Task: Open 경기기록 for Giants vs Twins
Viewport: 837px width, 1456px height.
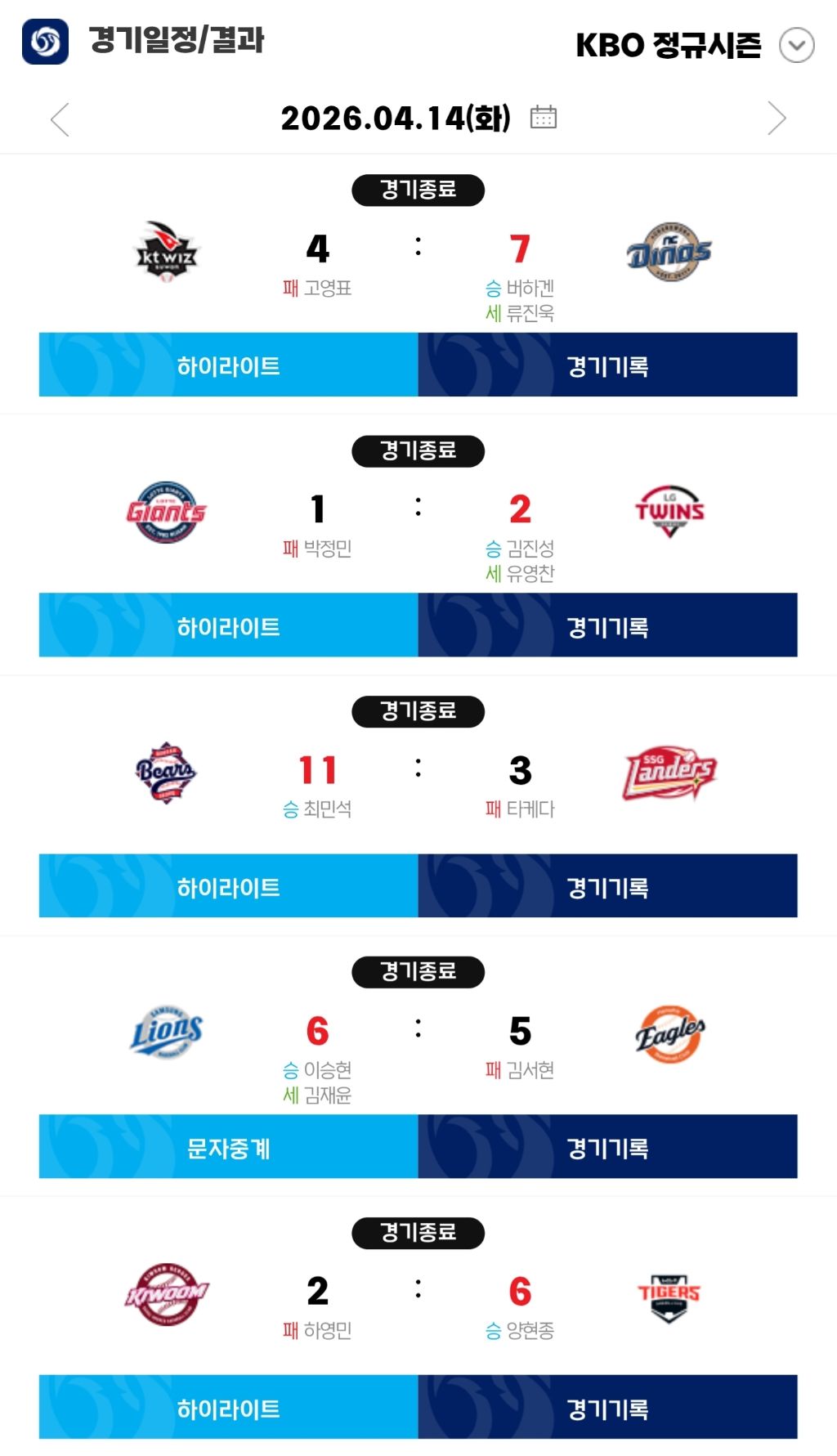Action: (608, 625)
